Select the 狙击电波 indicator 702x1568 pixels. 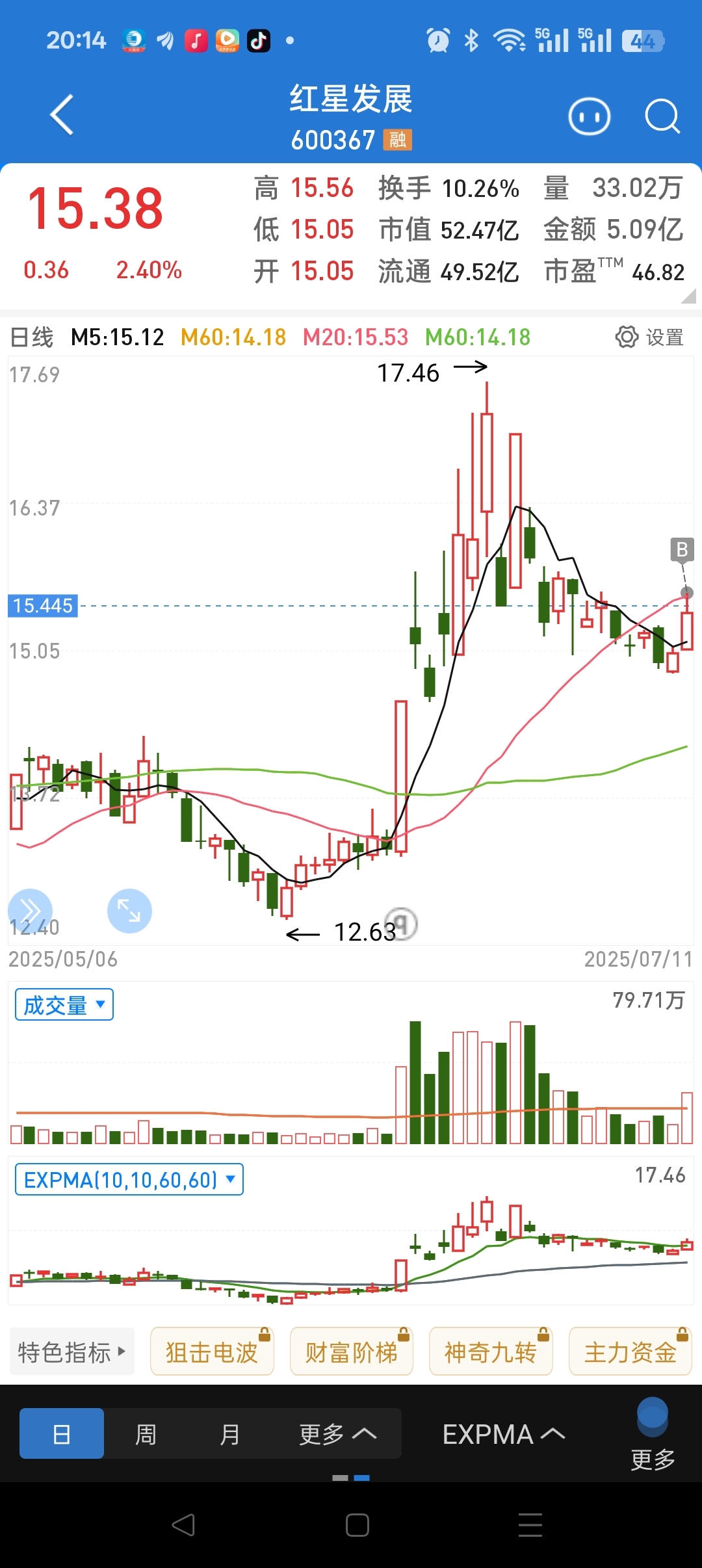coord(212,1352)
